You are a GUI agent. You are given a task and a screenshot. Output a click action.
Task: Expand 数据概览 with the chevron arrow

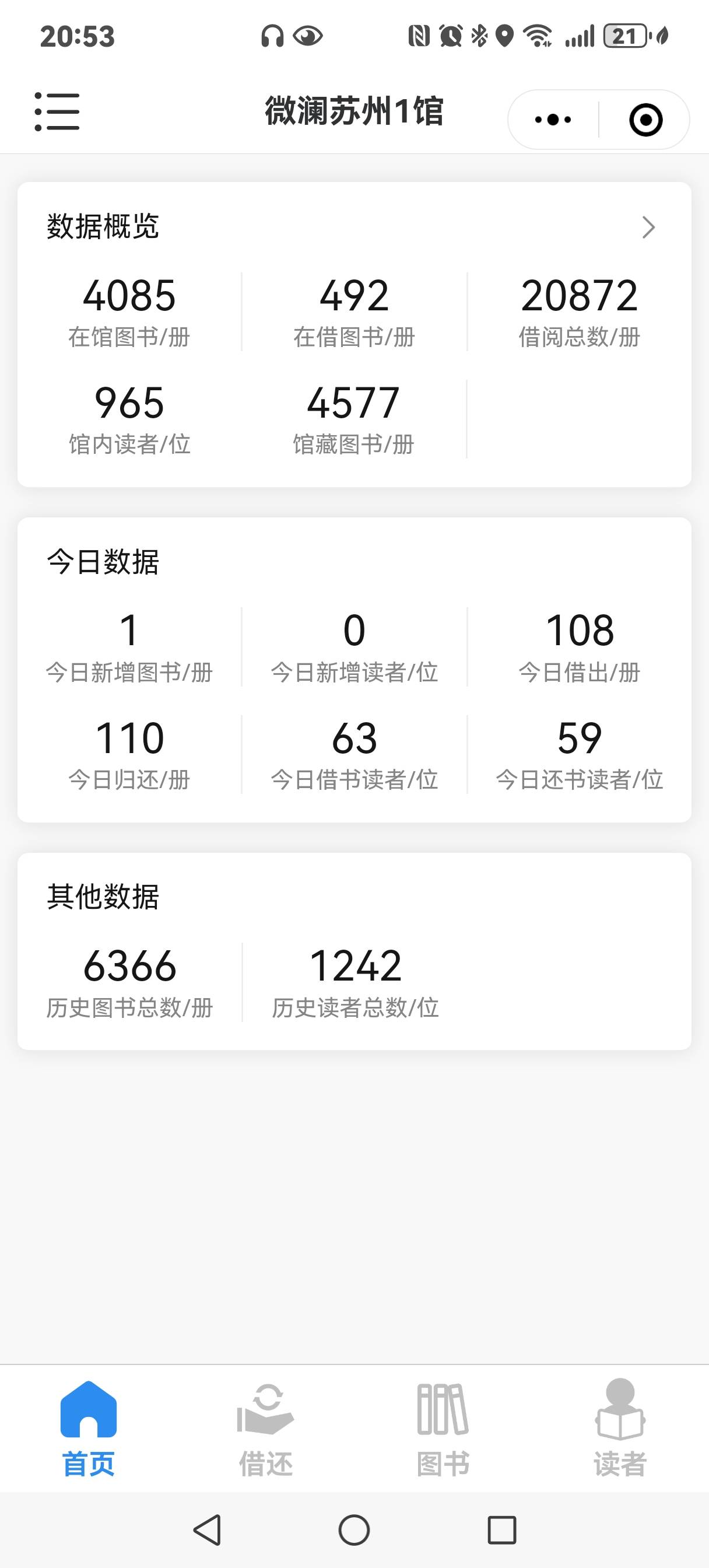coord(649,227)
